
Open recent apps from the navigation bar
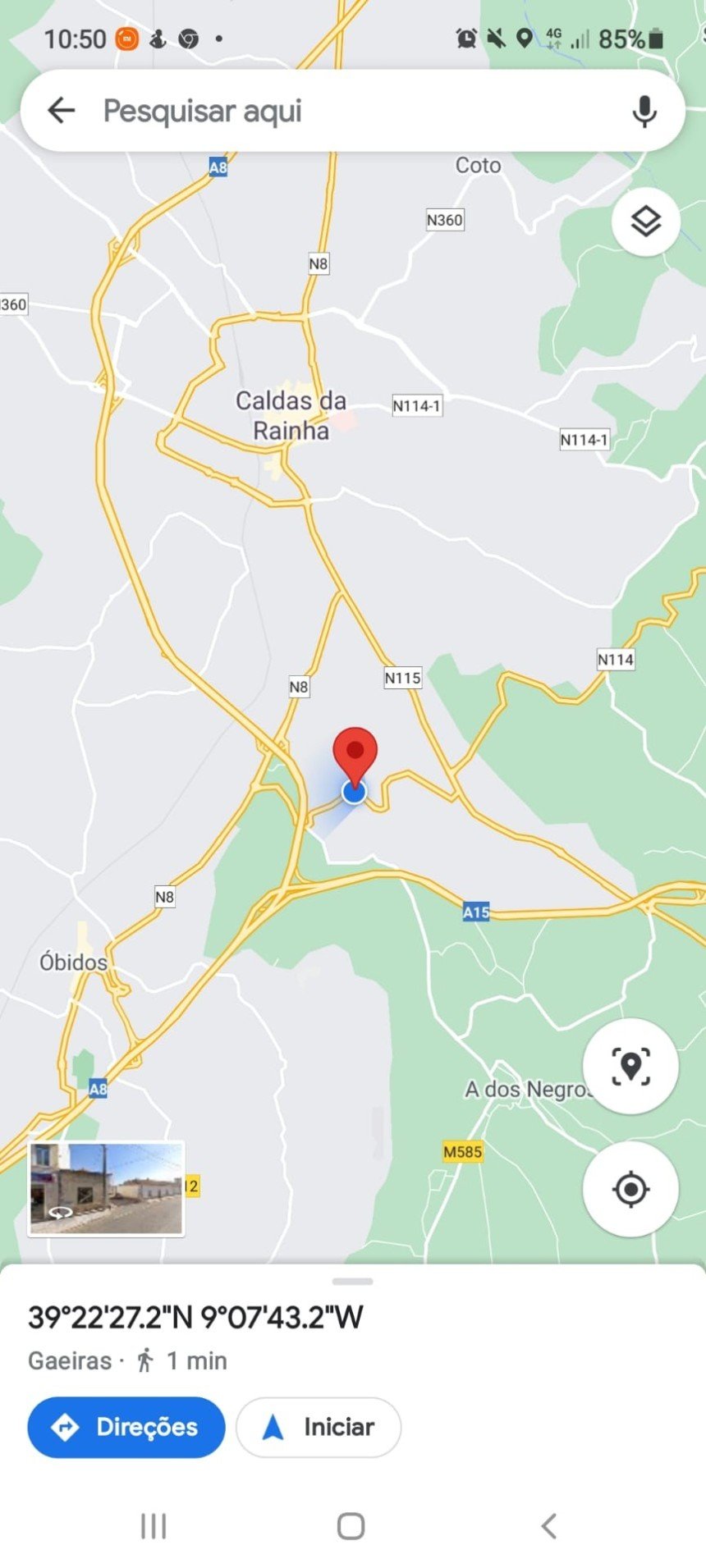click(154, 1526)
